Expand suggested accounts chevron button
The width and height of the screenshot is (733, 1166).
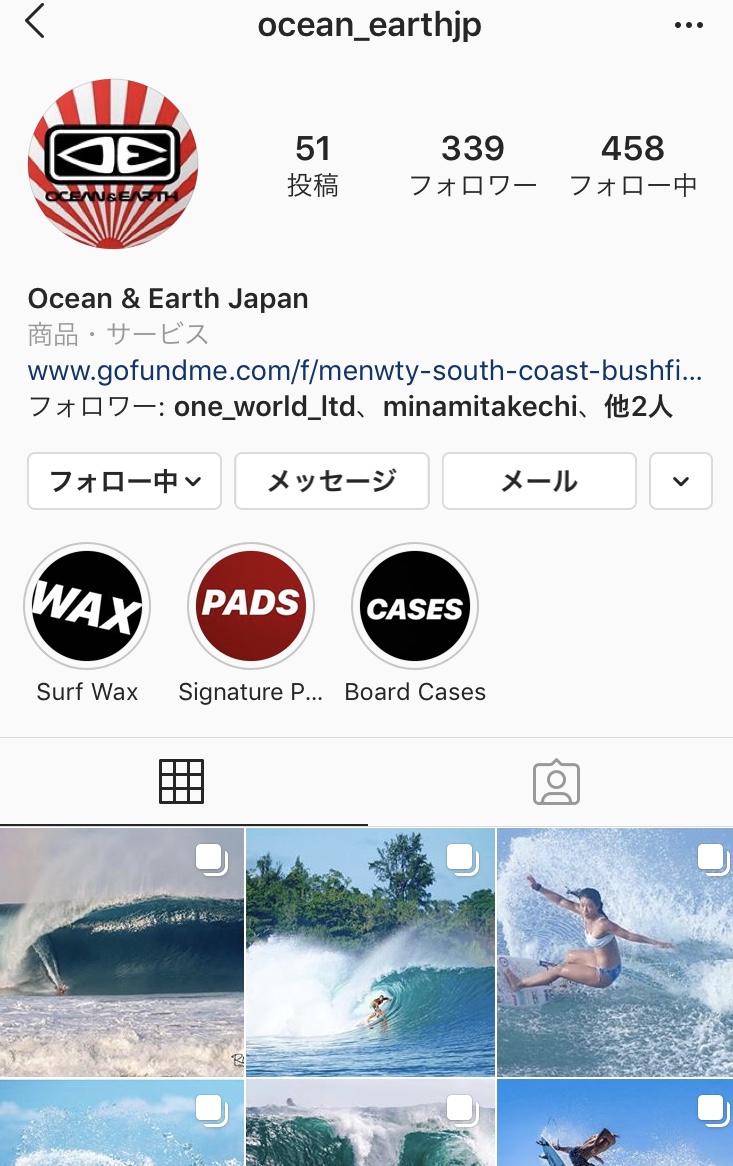pos(681,481)
